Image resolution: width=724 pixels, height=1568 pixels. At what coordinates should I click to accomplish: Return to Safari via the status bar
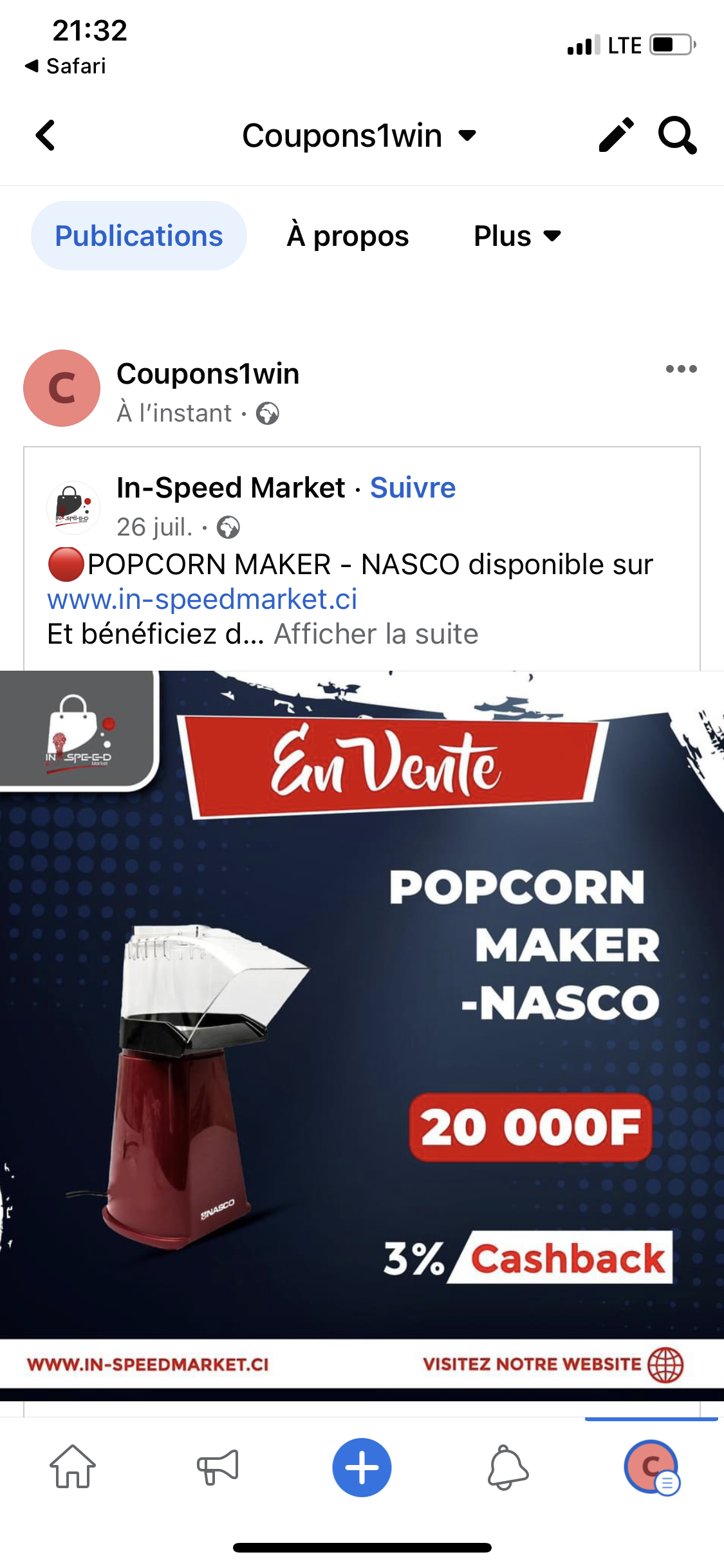66,66
